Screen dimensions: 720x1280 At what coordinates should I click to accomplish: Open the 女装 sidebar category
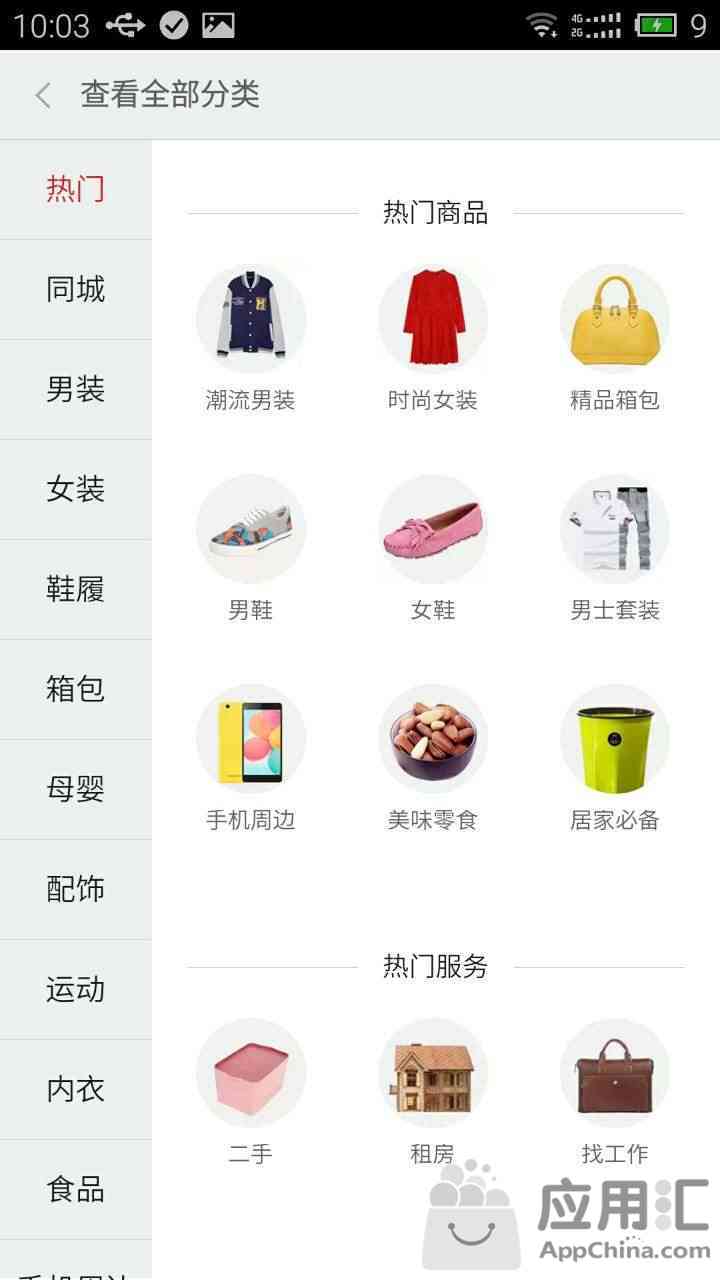(x=76, y=490)
